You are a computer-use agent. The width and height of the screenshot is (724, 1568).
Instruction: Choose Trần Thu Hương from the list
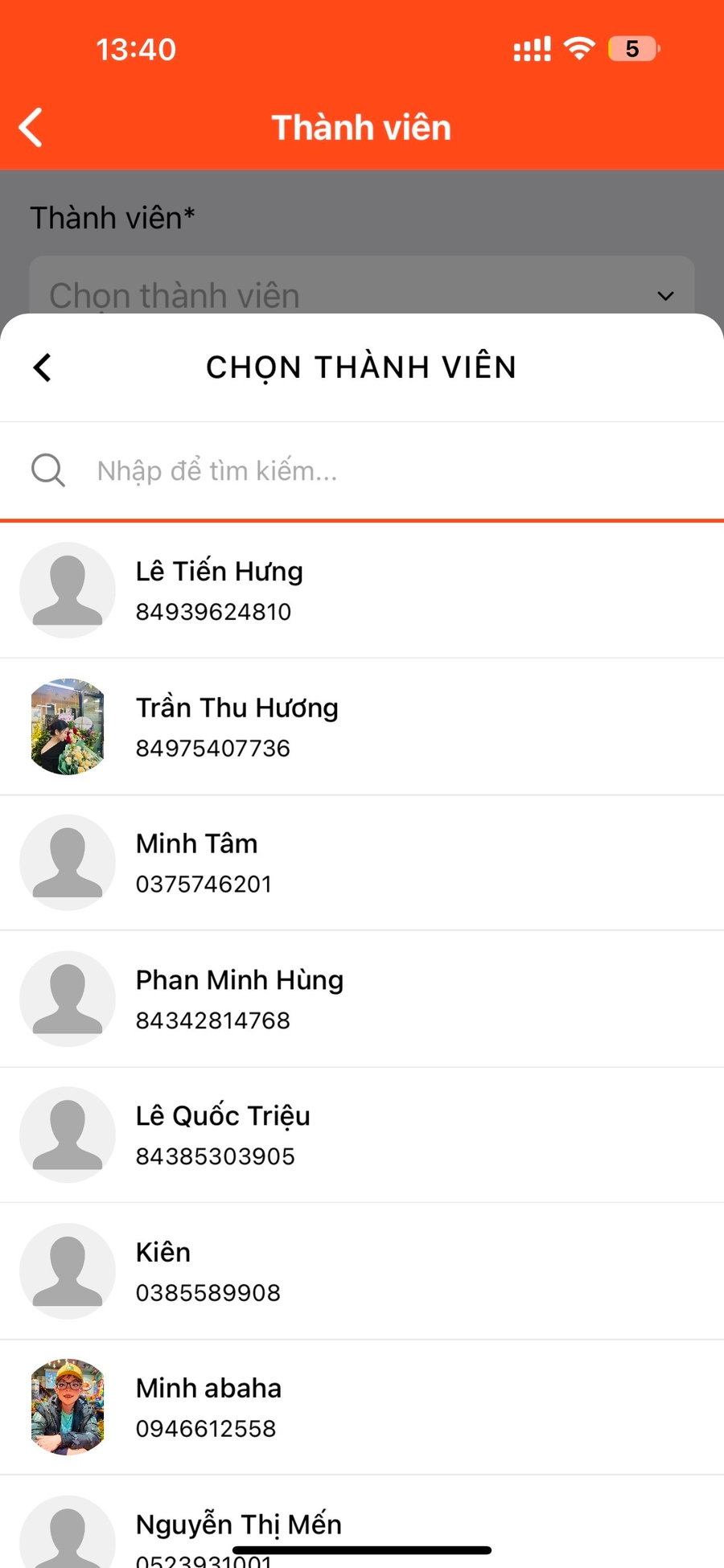pyautogui.click(x=362, y=727)
